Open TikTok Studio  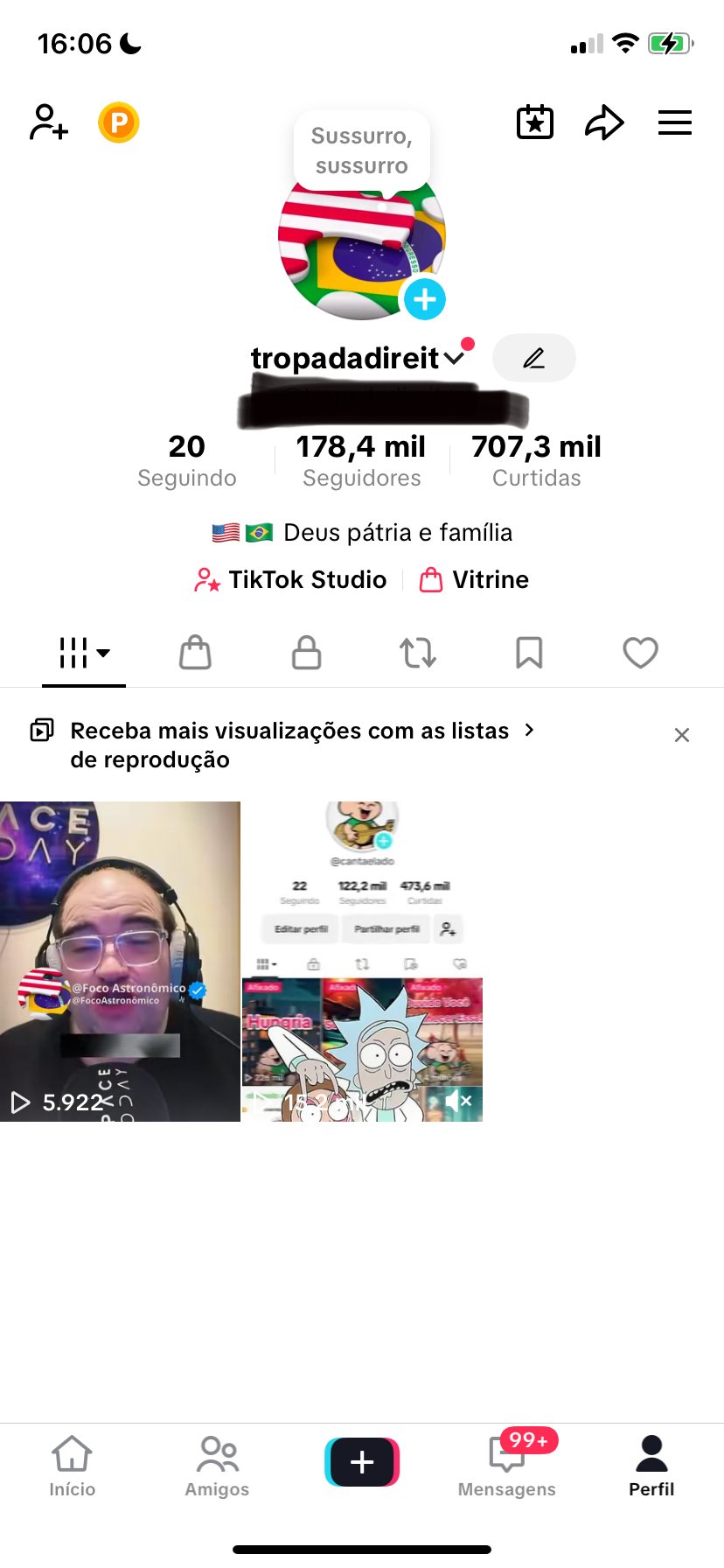(290, 579)
